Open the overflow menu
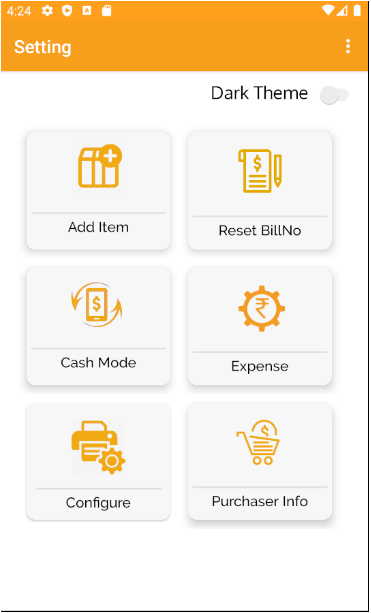Image resolution: width=371 pixels, height=613 pixels. (348, 47)
